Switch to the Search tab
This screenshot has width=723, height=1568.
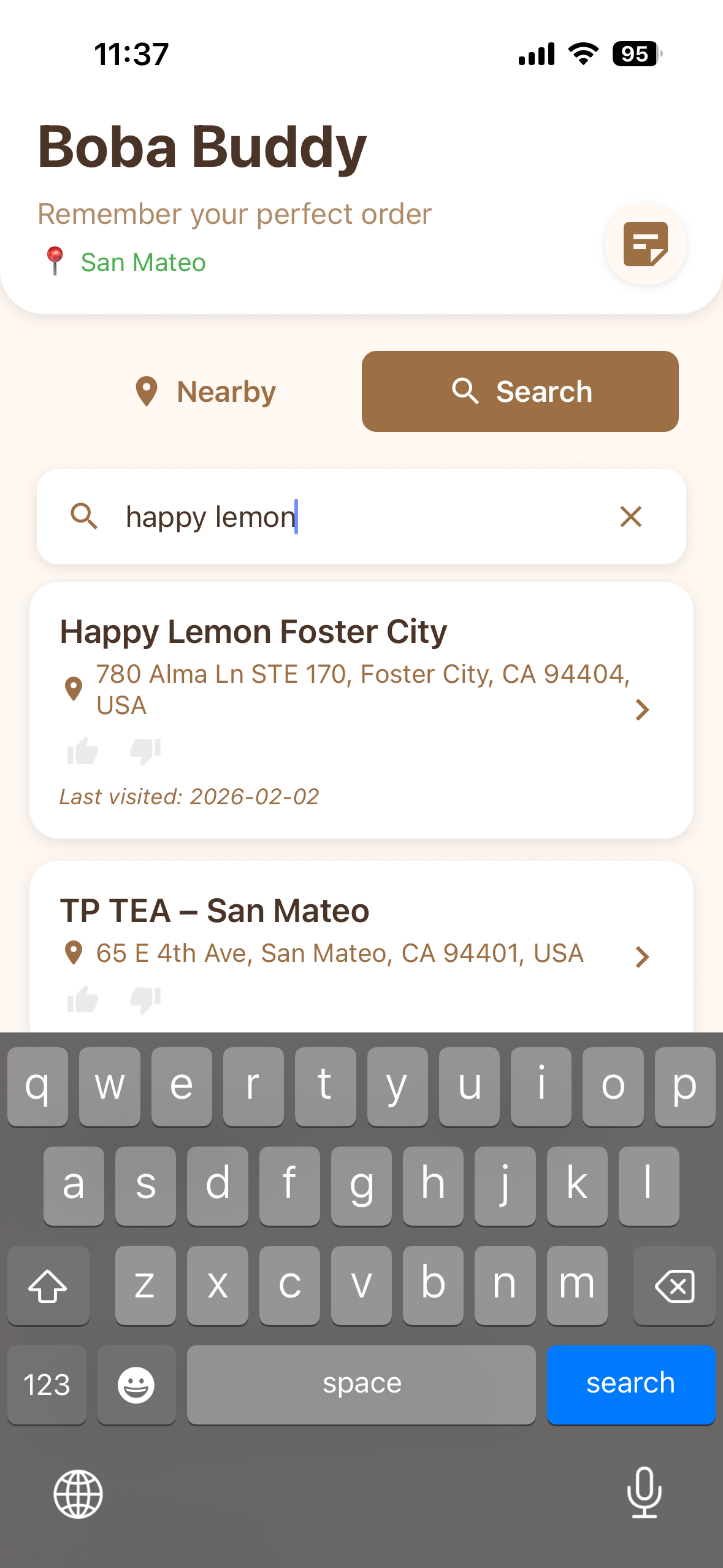[519, 391]
